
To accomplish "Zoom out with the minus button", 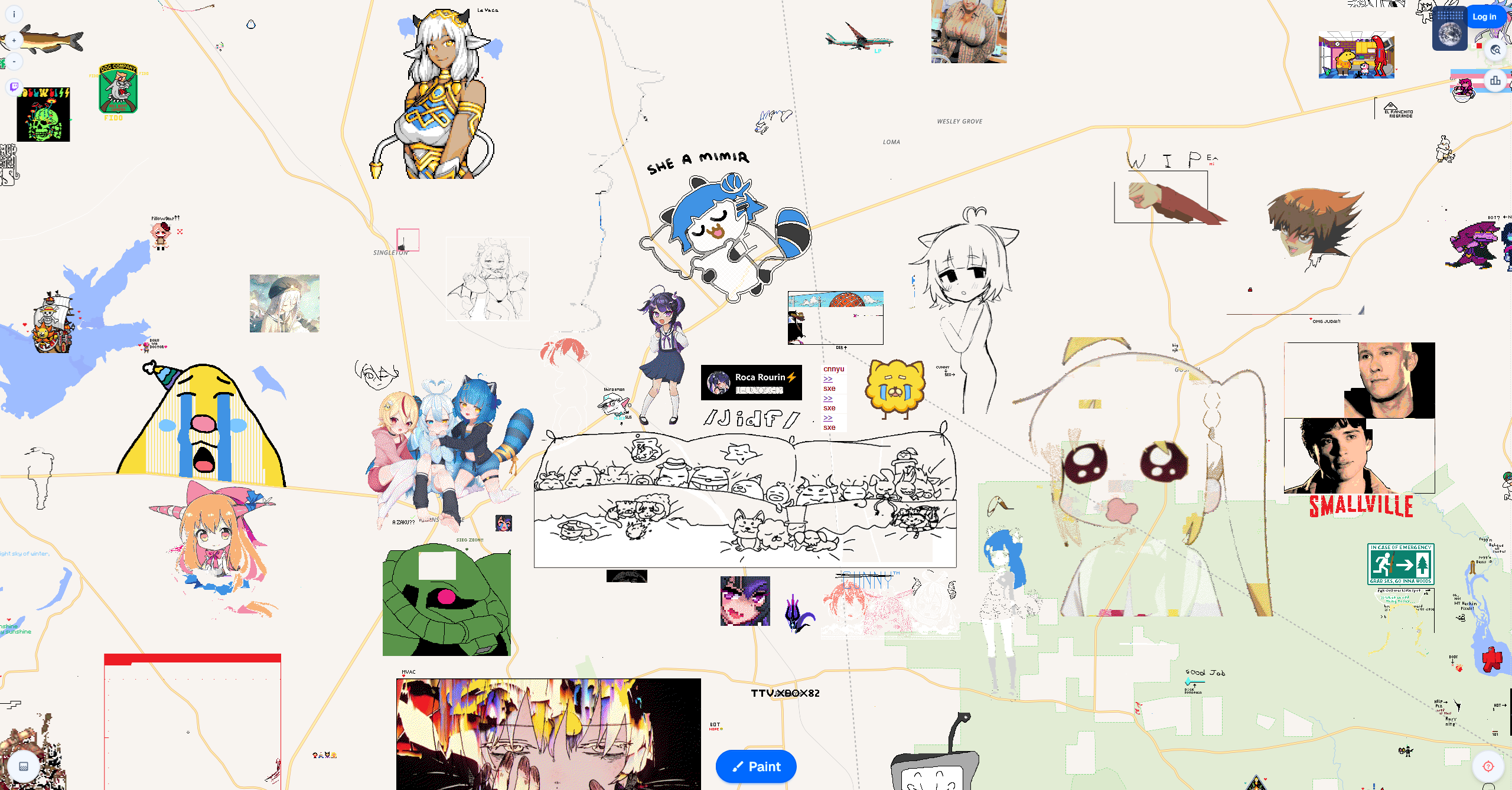I will coord(14,61).
